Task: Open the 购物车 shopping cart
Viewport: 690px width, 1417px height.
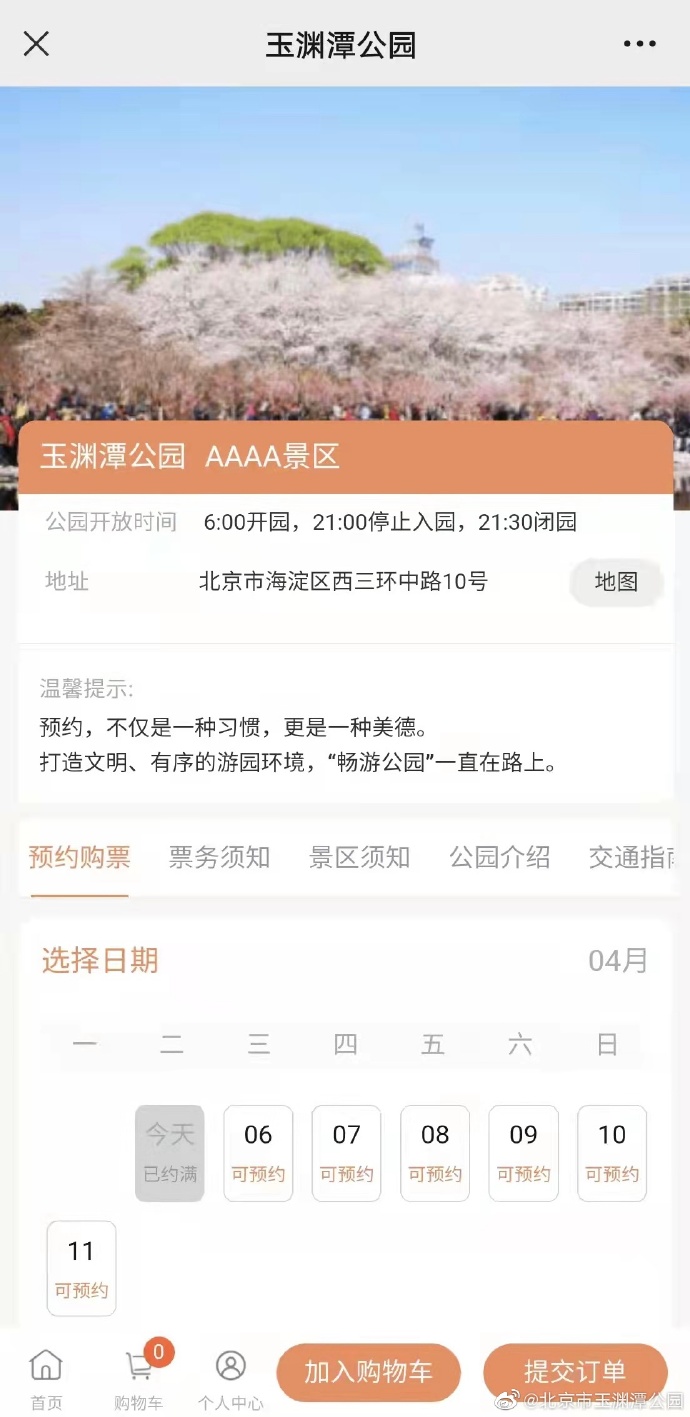Action: click(138, 1379)
